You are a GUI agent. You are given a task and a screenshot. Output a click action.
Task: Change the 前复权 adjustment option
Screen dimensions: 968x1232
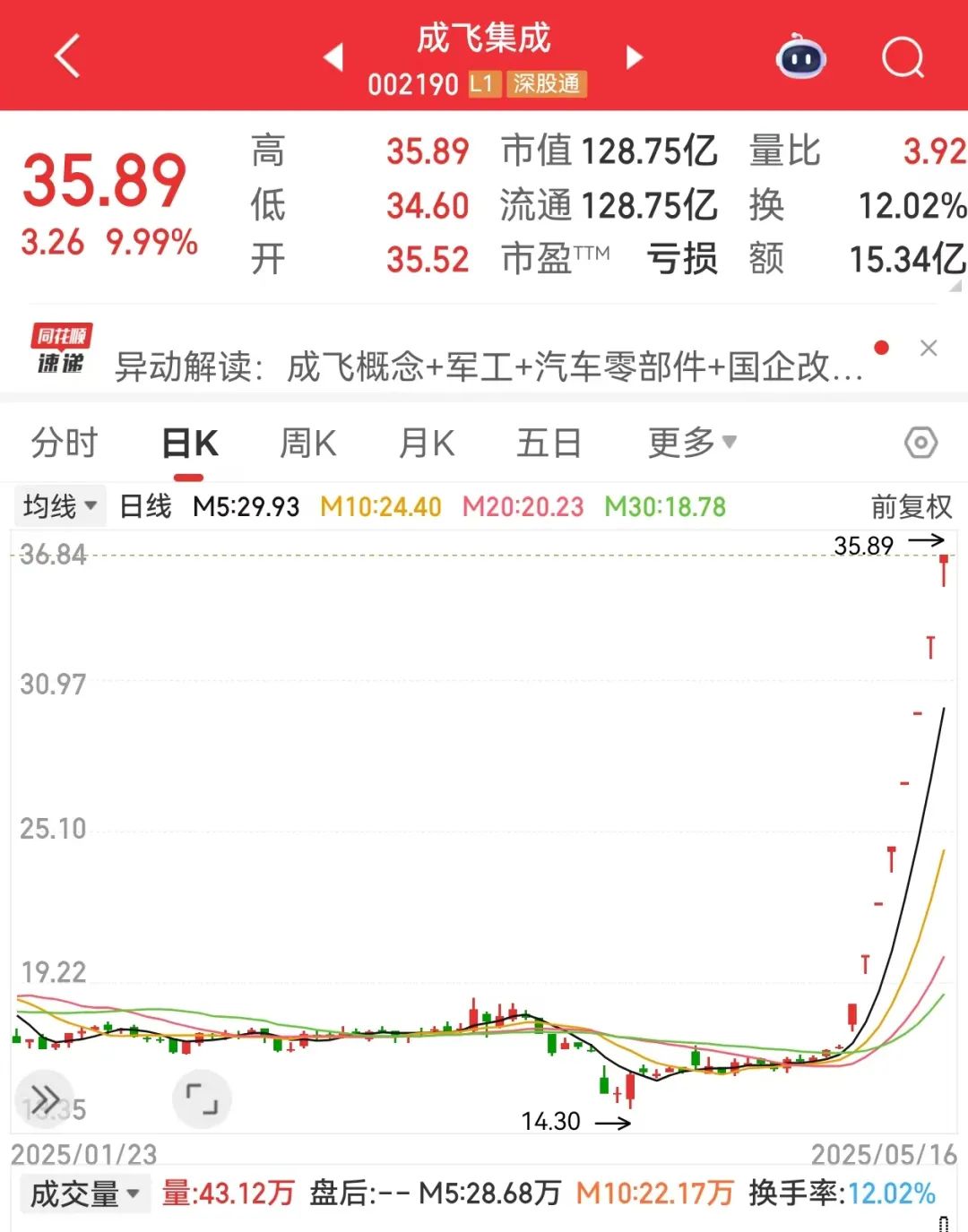pyautogui.click(x=911, y=507)
